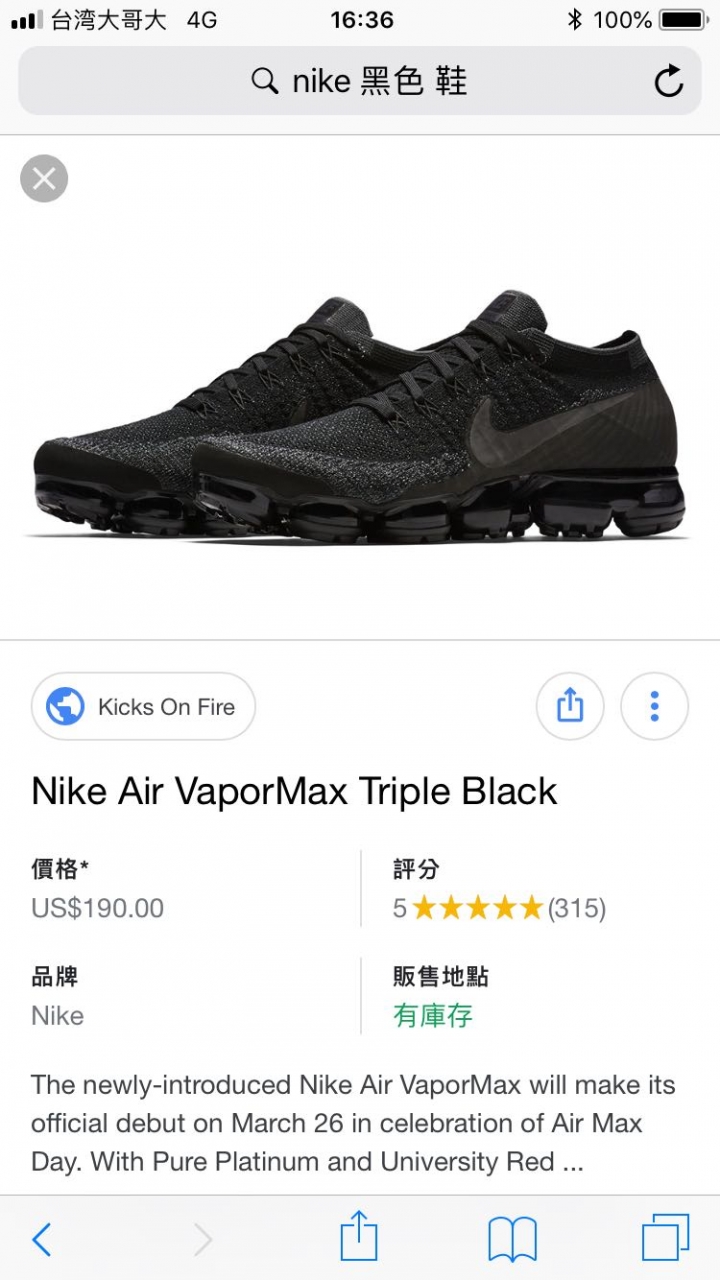
Task: Open the three-dot more options menu
Action: [x=654, y=707]
